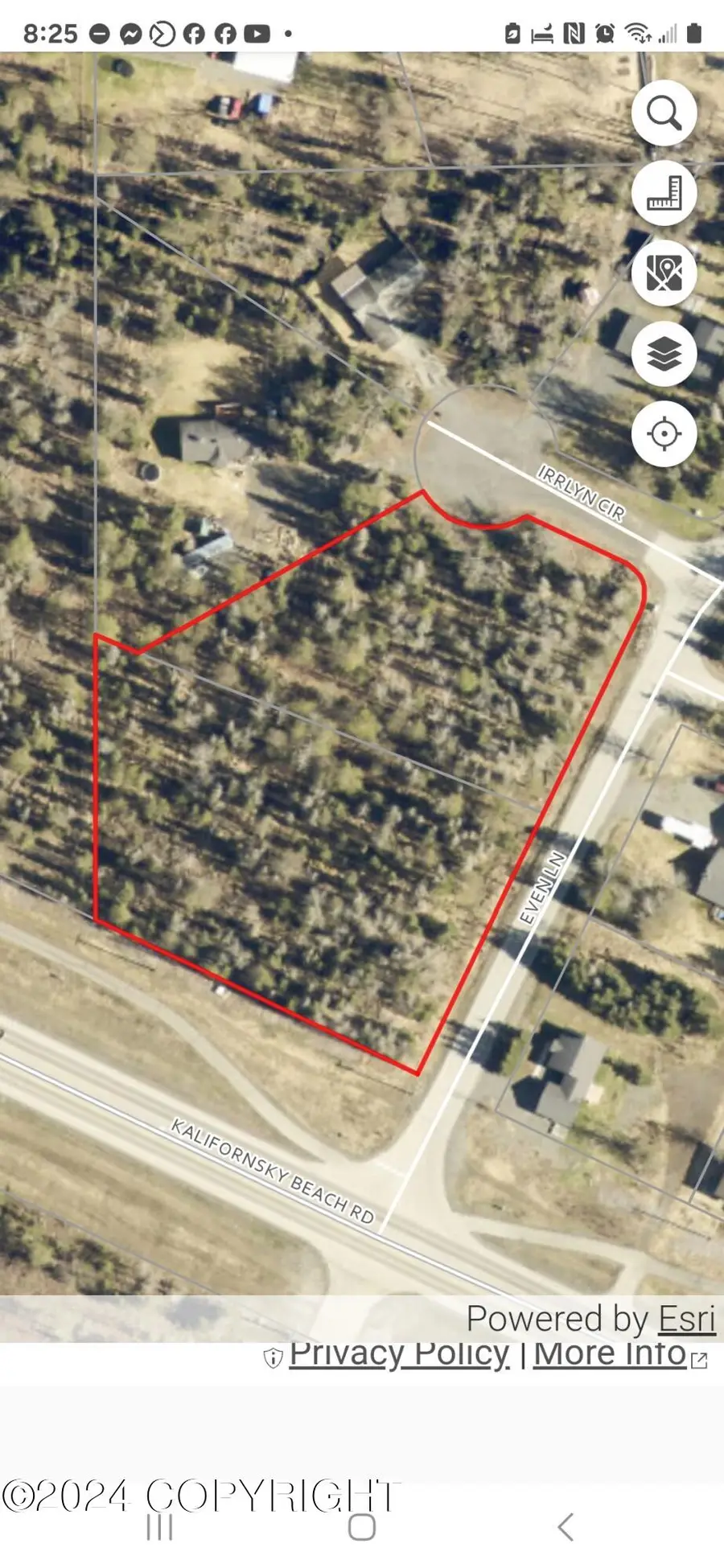Open the More Info link
The image size is (724, 1568).
[610, 1354]
